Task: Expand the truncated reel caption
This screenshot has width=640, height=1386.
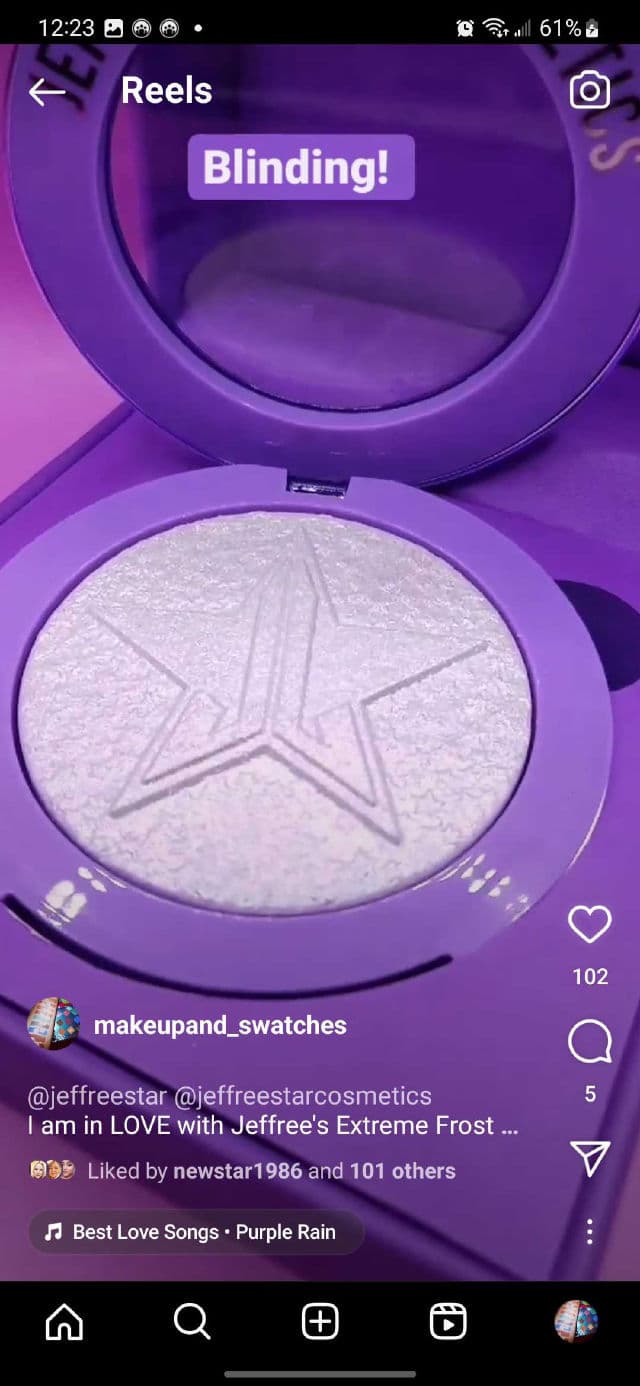Action: point(508,1126)
